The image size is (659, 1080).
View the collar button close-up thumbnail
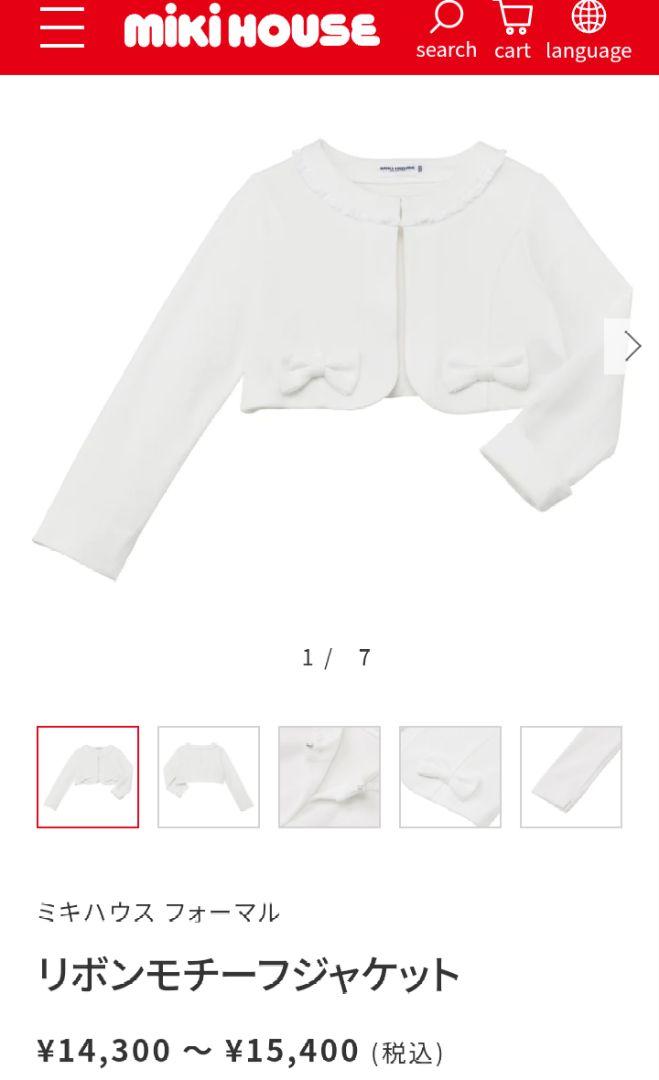(329, 777)
